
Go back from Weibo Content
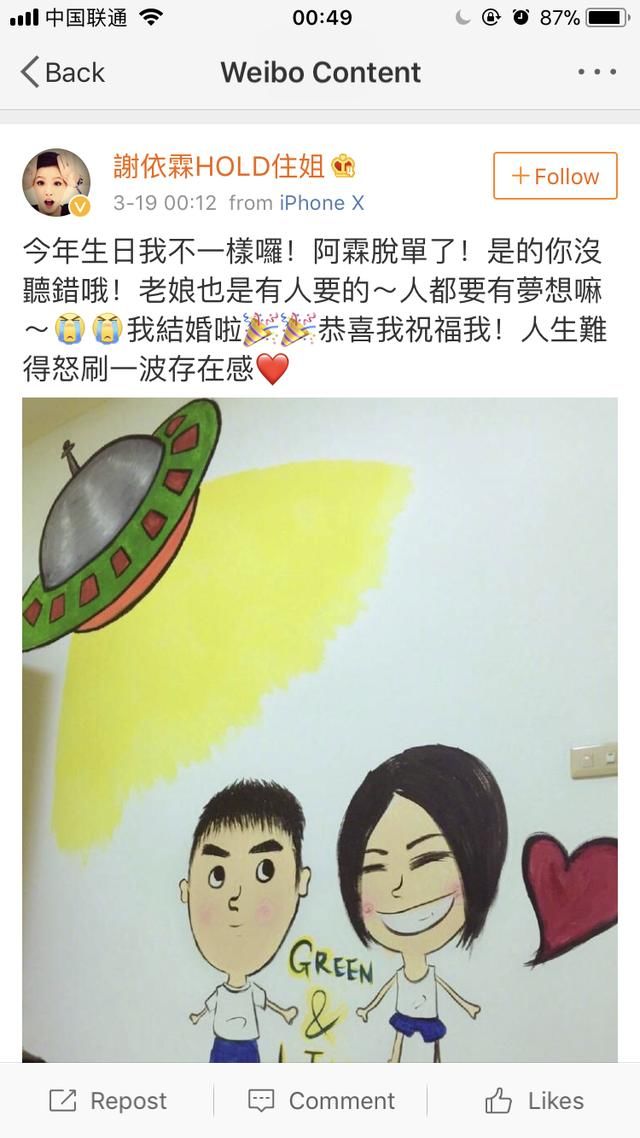click(62, 72)
